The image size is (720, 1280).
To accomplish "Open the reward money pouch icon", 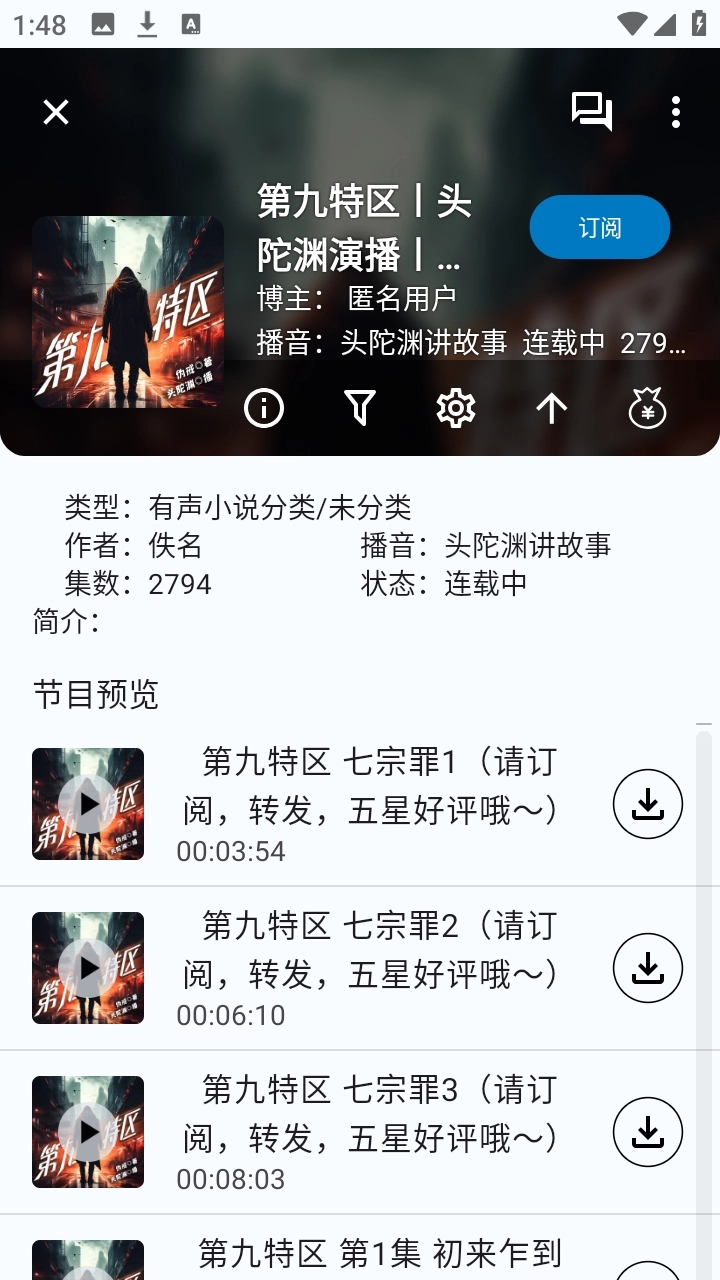I will coord(646,407).
